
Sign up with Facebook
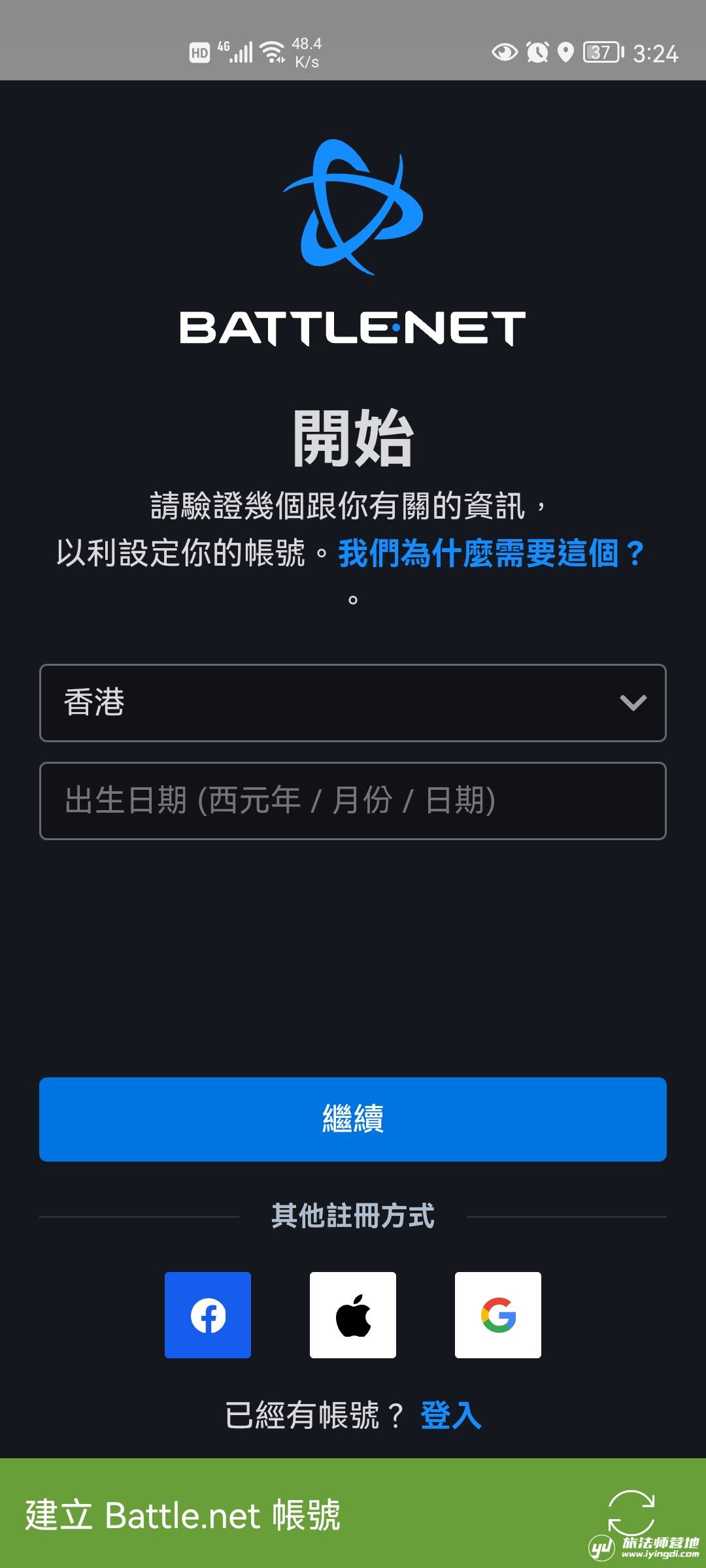point(208,1315)
